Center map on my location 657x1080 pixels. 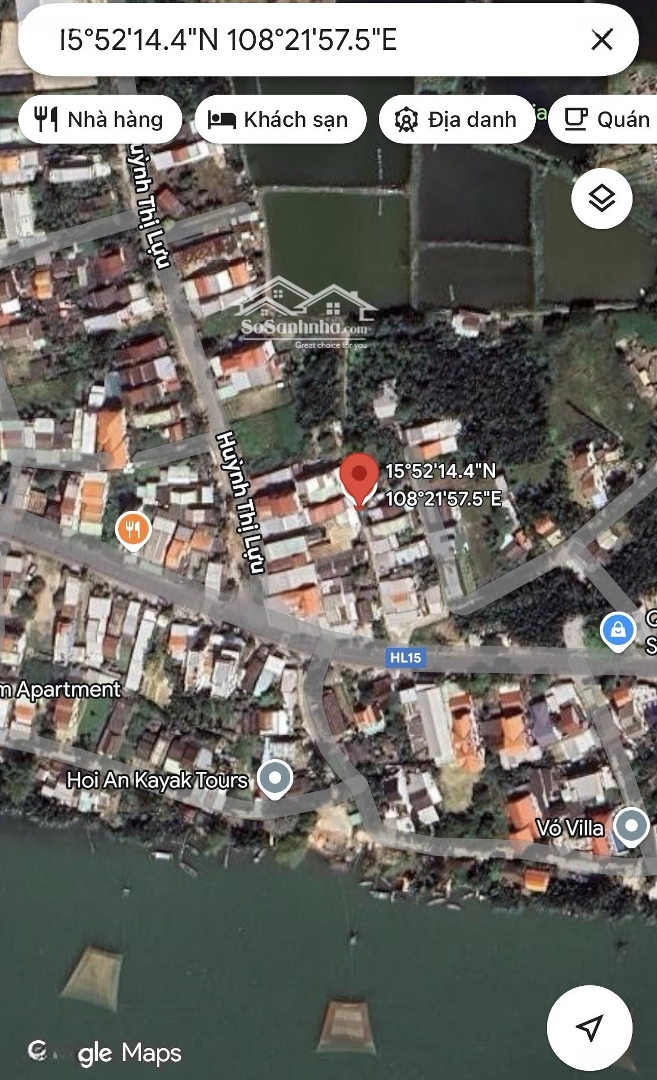pyautogui.click(x=590, y=1027)
